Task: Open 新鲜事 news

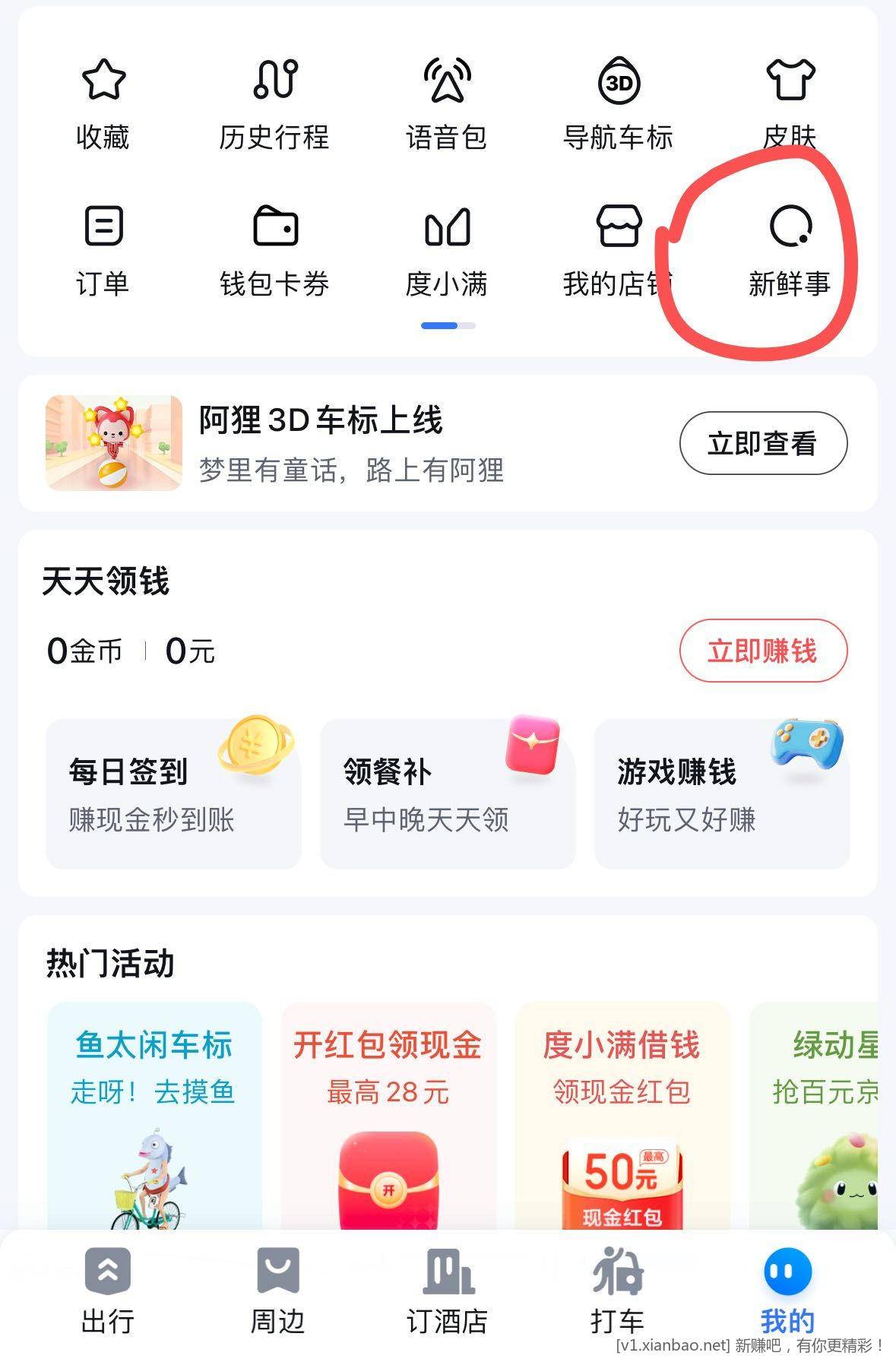Action: coord(790,251)
